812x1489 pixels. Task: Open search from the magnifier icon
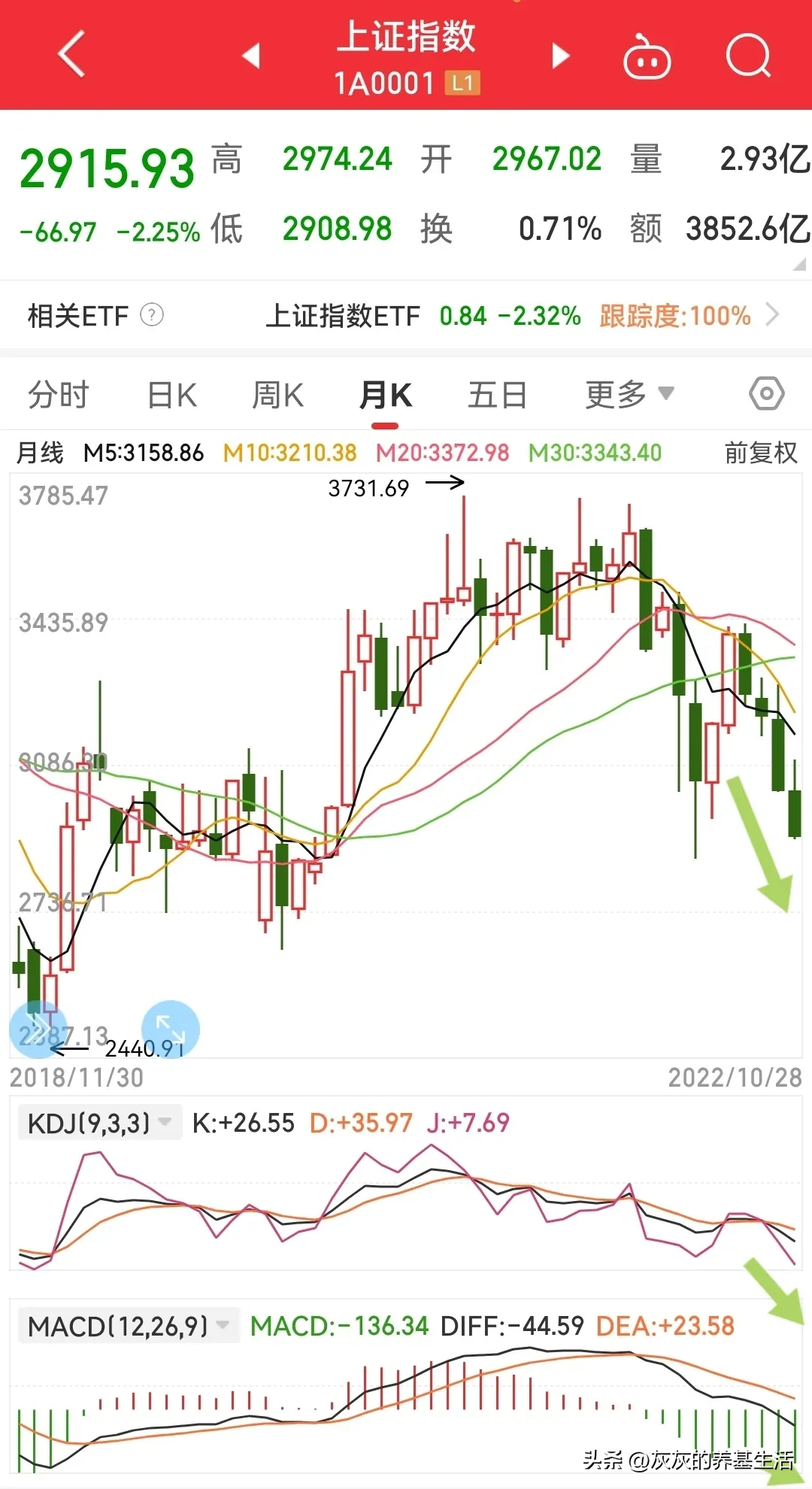click(748, 56)
